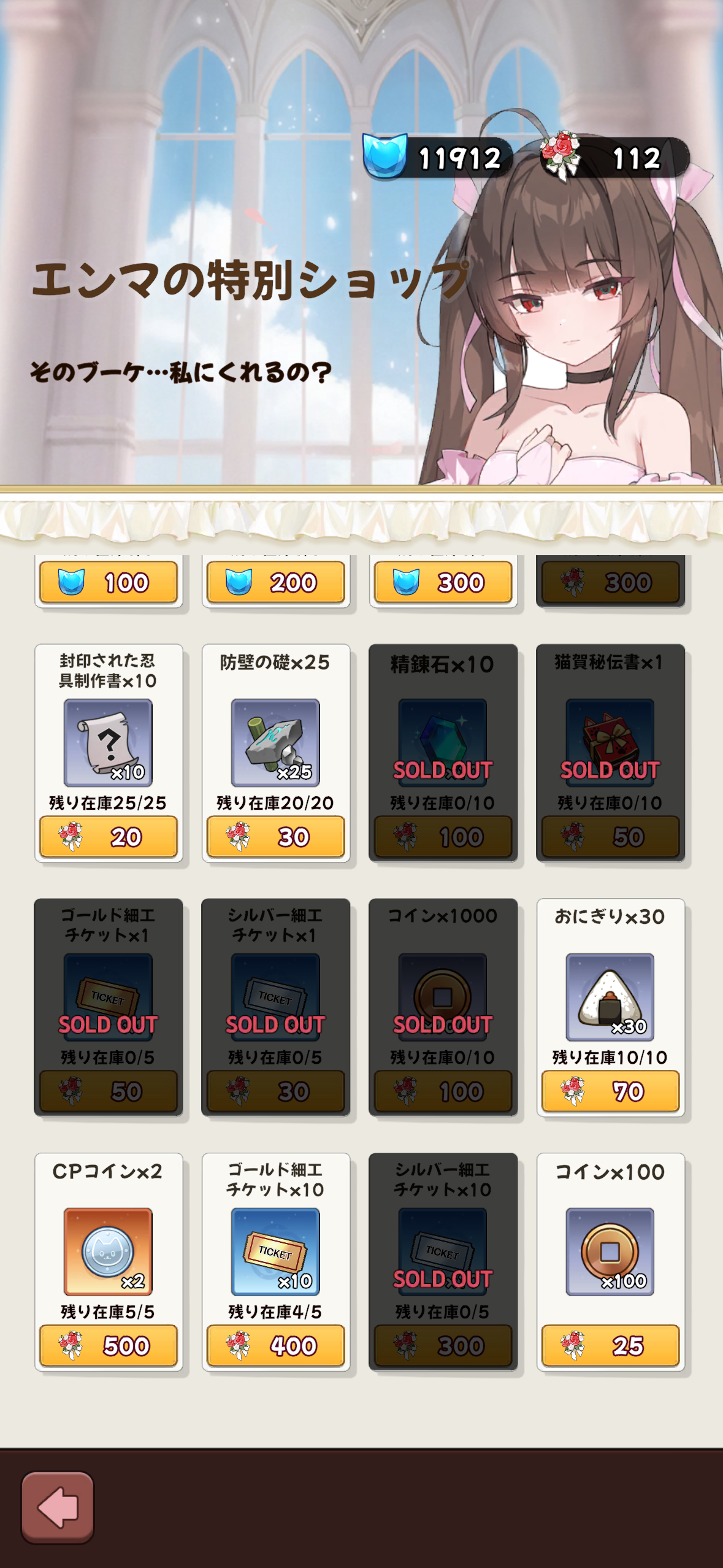Tap the 200 blue gem price button
Viewport: 723px width, 1568px height.
point(275,582)
